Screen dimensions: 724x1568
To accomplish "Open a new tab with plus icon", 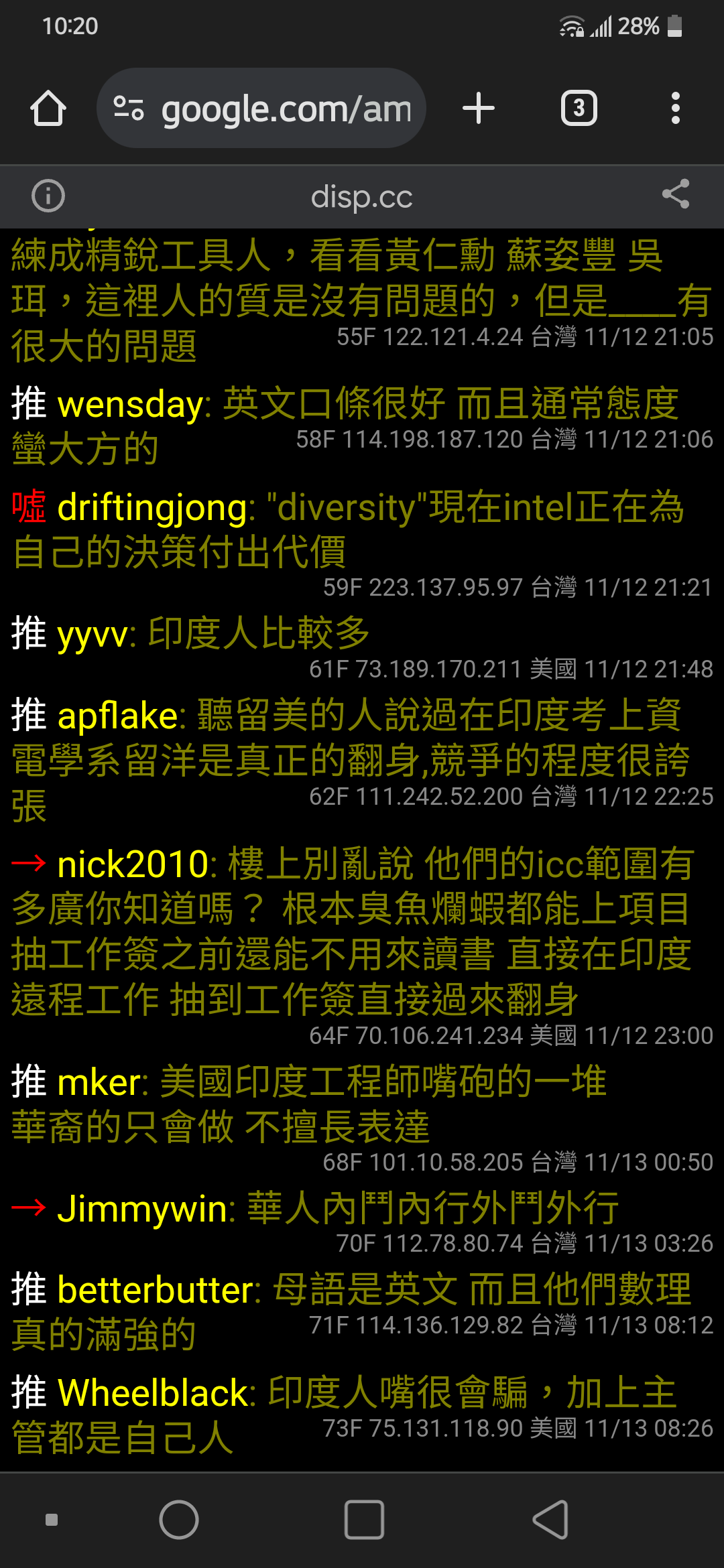I will tap(479, 109).
